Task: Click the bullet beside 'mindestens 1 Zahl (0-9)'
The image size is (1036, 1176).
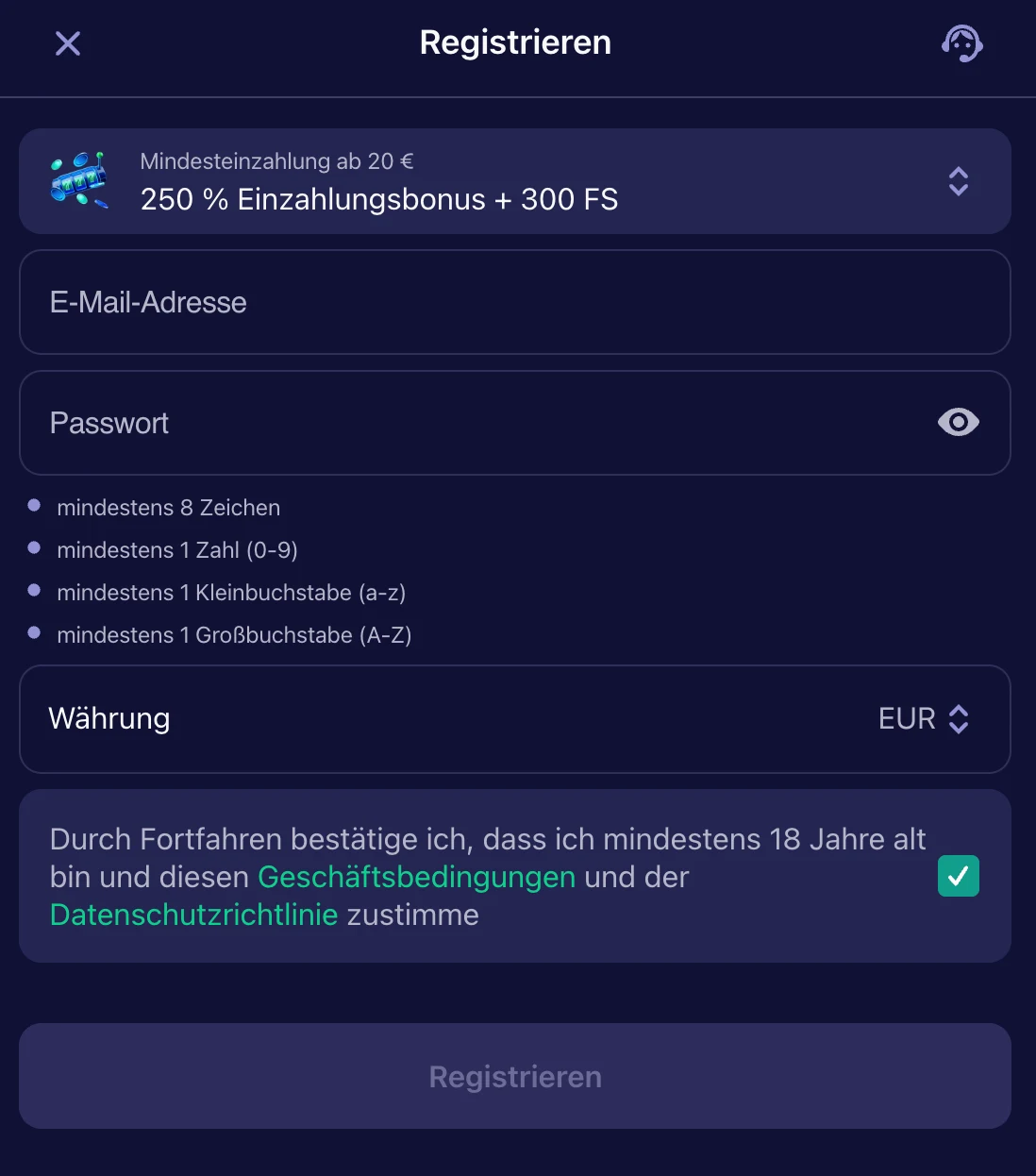Action: 34,547
